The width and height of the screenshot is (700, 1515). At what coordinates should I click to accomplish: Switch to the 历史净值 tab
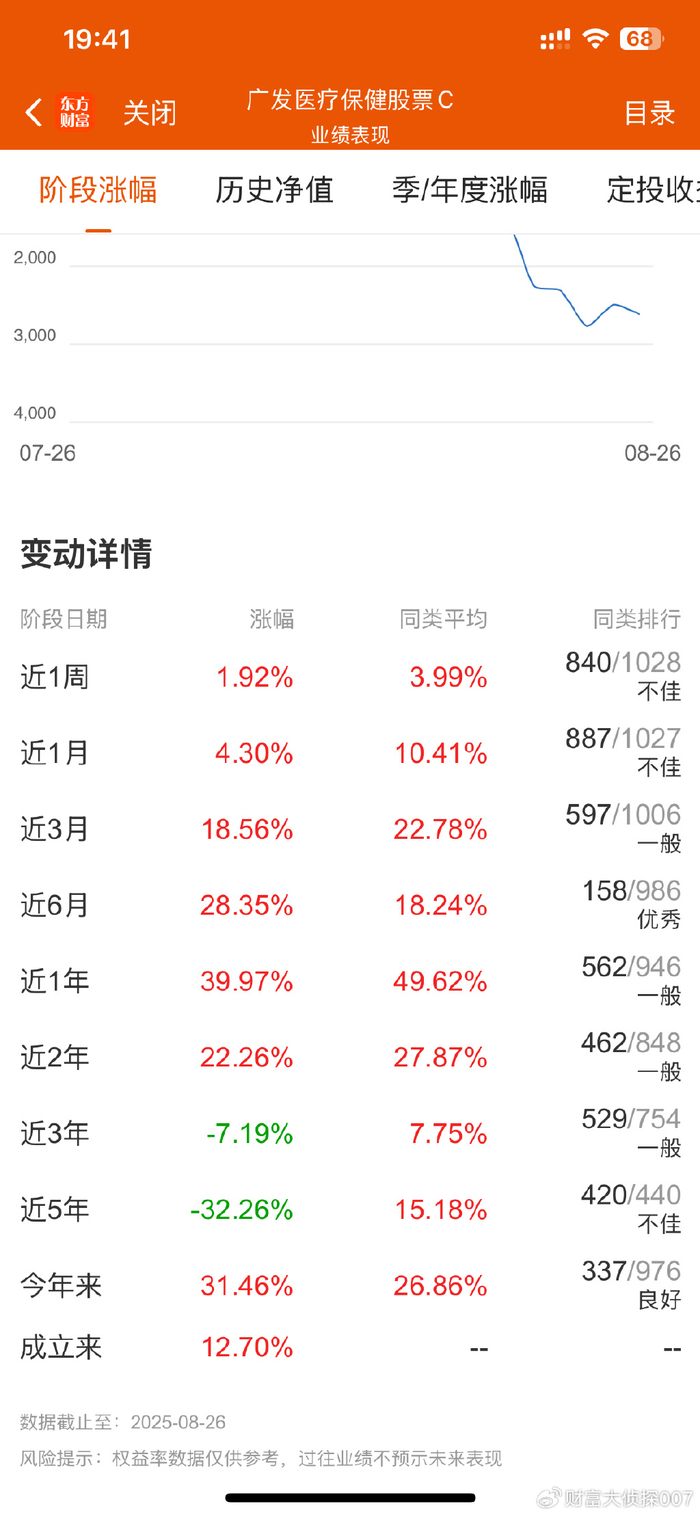click(274, 189)
